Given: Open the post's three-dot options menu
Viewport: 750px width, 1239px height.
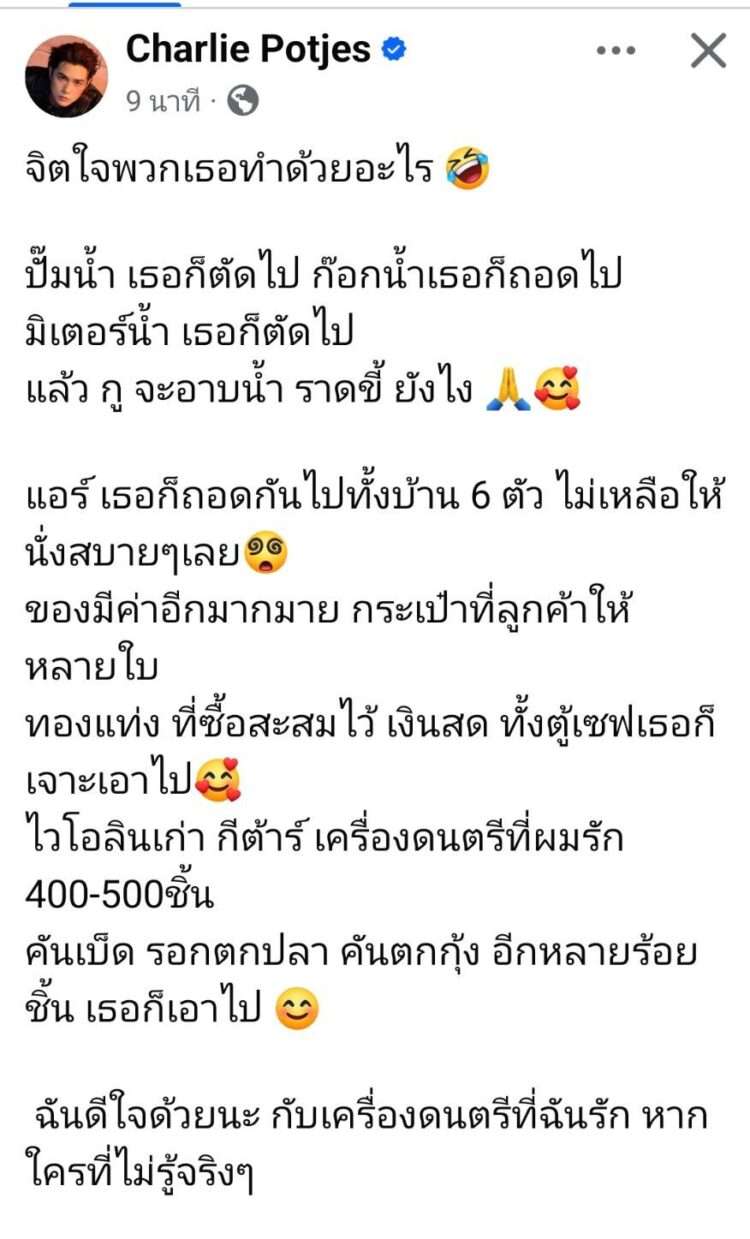Looking at the screenshot, I should (615, 51).
